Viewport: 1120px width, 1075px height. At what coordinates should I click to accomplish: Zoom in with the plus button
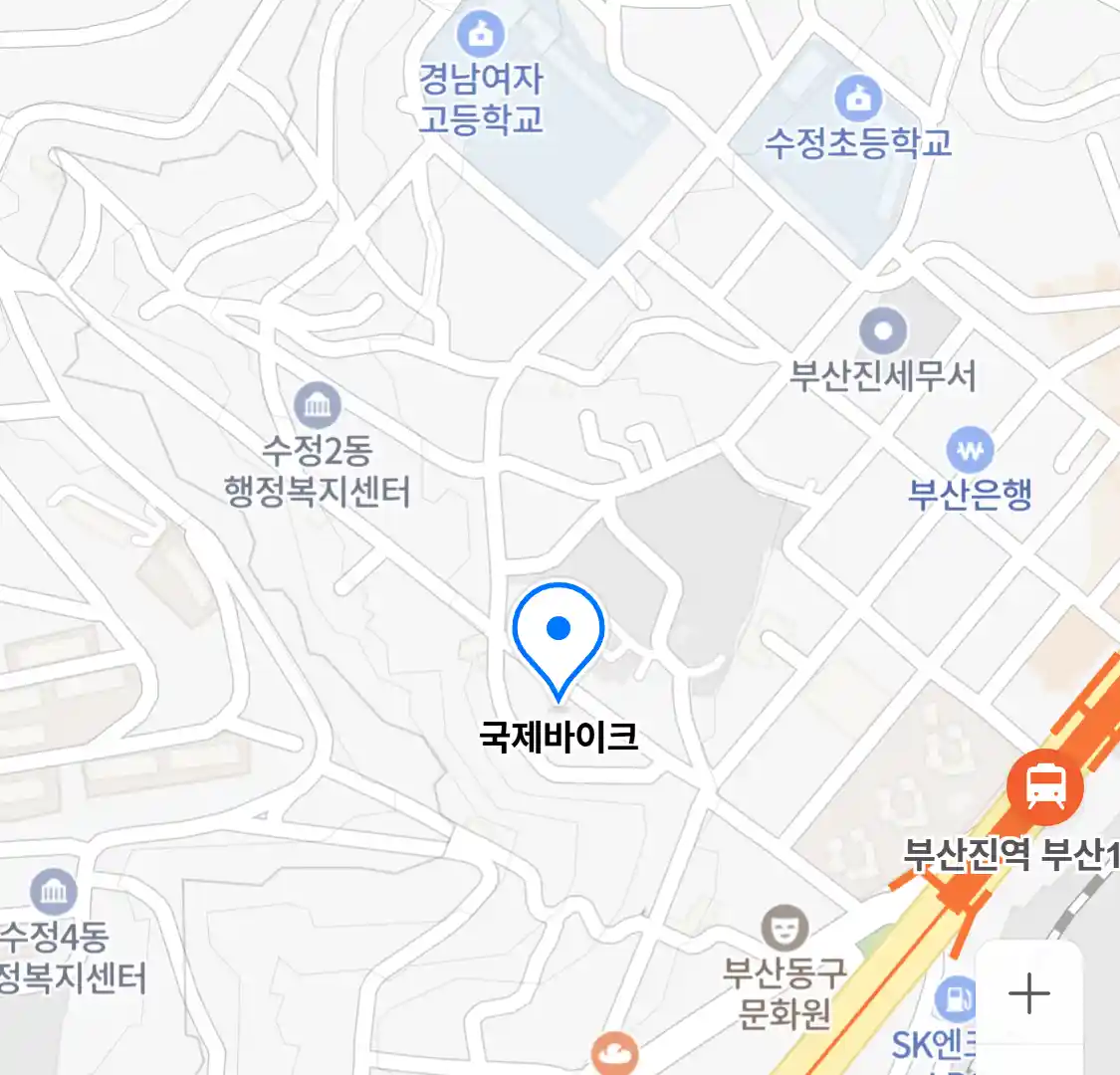1028,993
